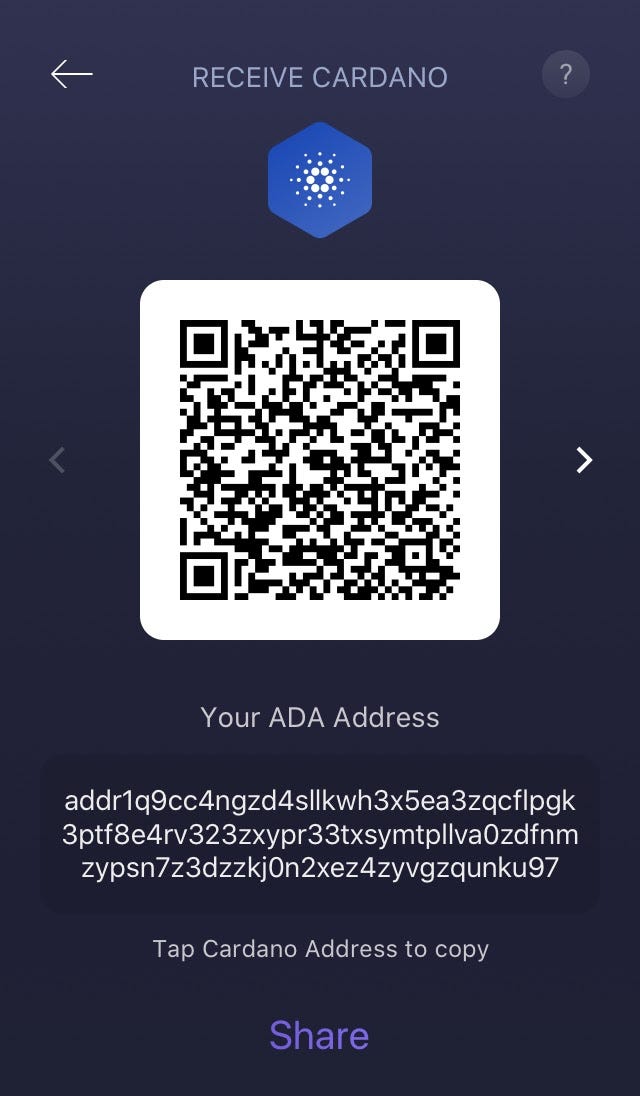Open the help question mark

coord(565,74)
